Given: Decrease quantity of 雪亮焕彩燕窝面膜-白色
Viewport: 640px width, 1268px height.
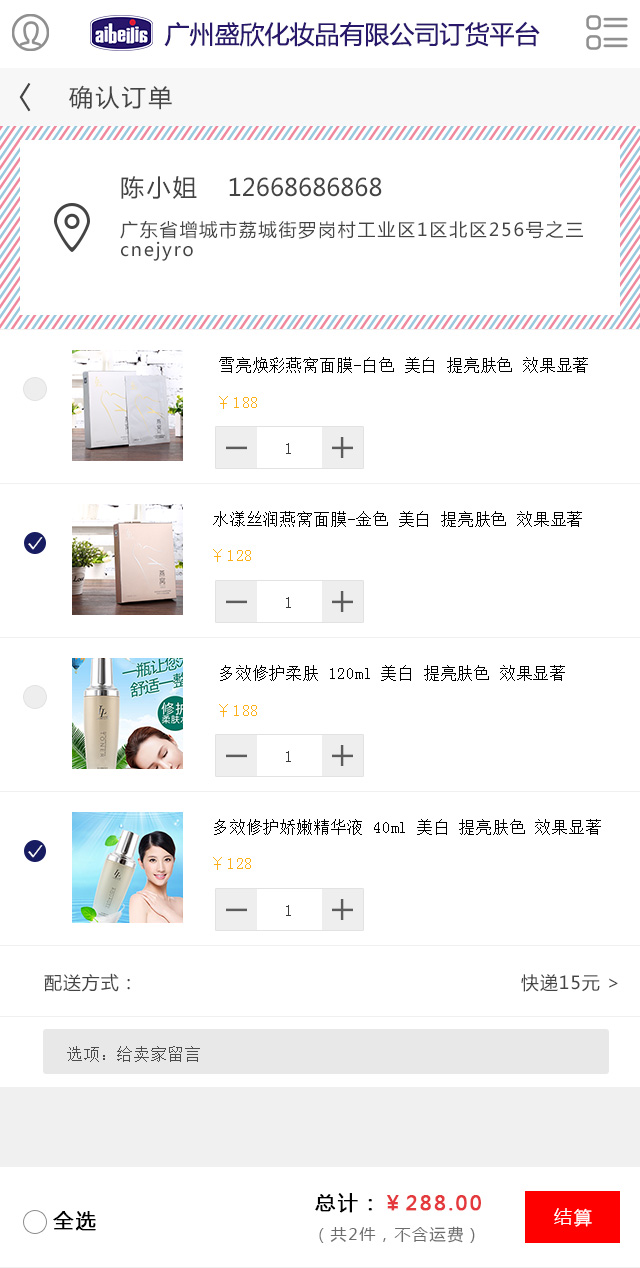Looking at the screenshot, I should (236, 448).
